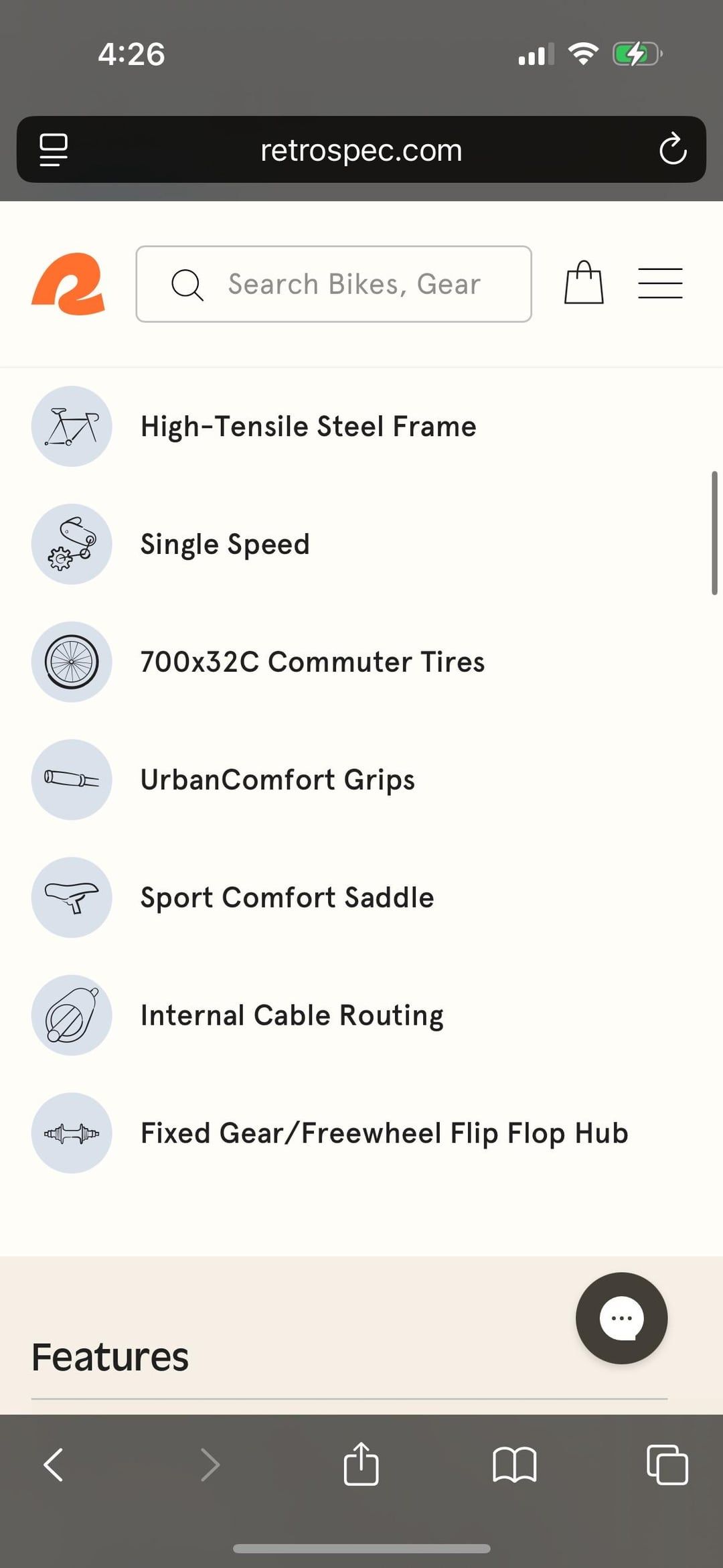This screenshot has height=1568, width=723.
Task: Open the shopping bag
Action: click(x=584, y=283)
